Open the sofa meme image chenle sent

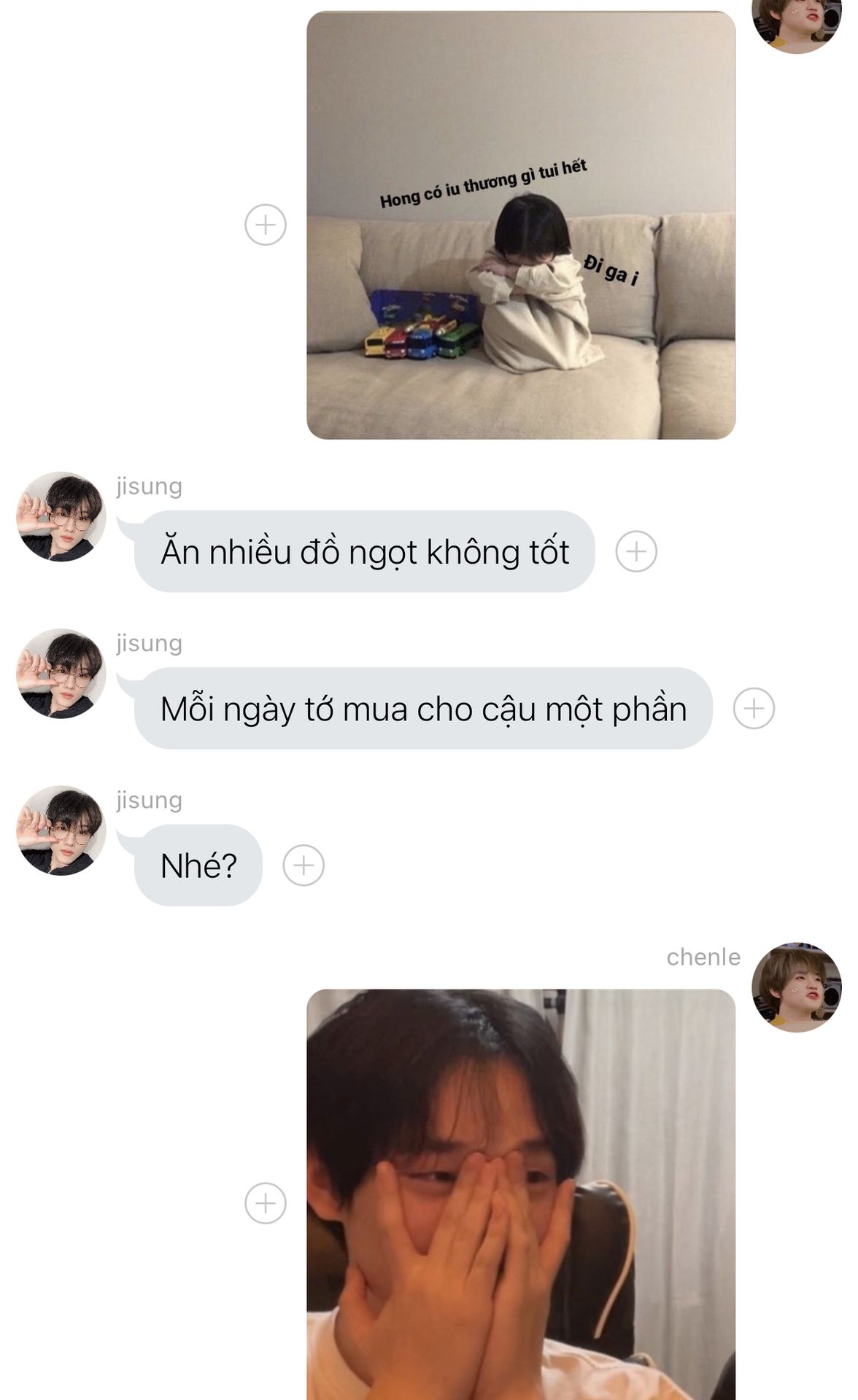521,225
